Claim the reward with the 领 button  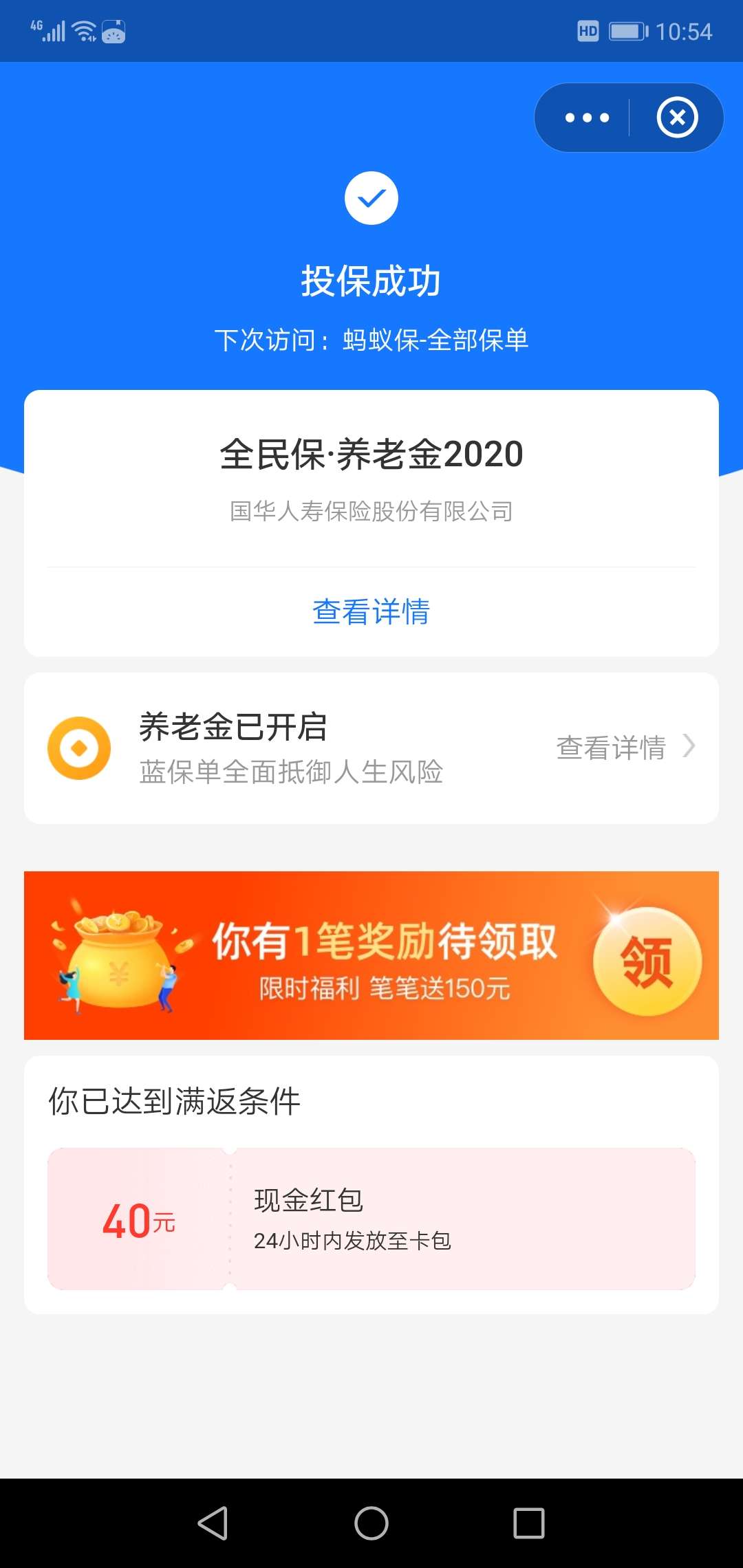pos(647,961)
